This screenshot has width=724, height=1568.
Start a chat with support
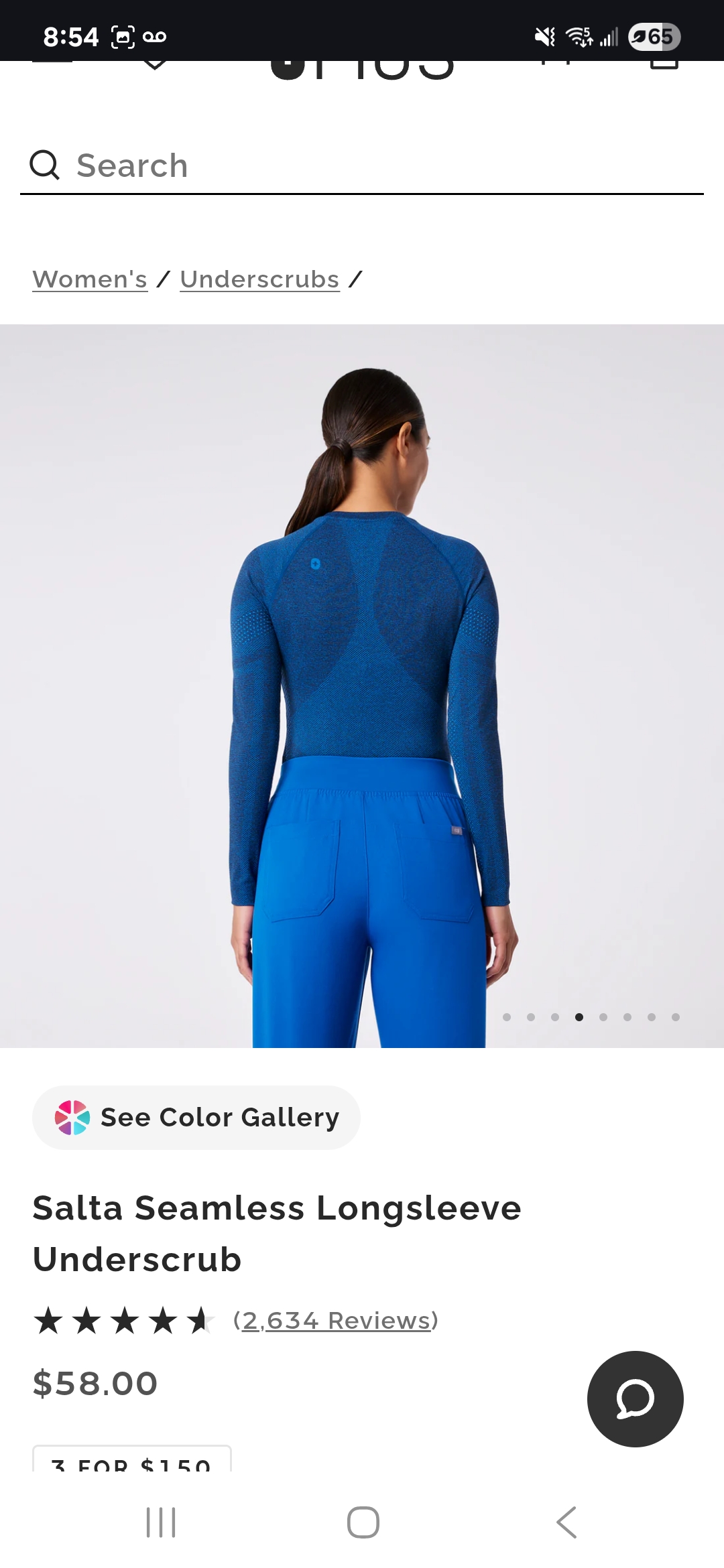[x=635, y=1399]
